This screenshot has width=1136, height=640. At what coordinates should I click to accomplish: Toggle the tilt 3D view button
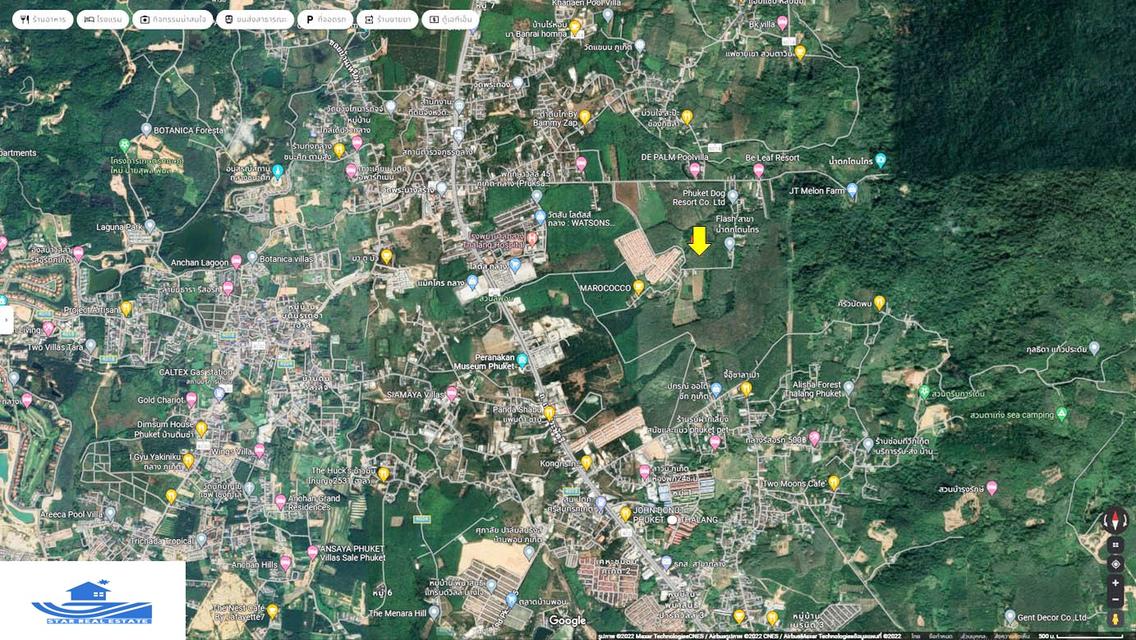(1115, 545)
